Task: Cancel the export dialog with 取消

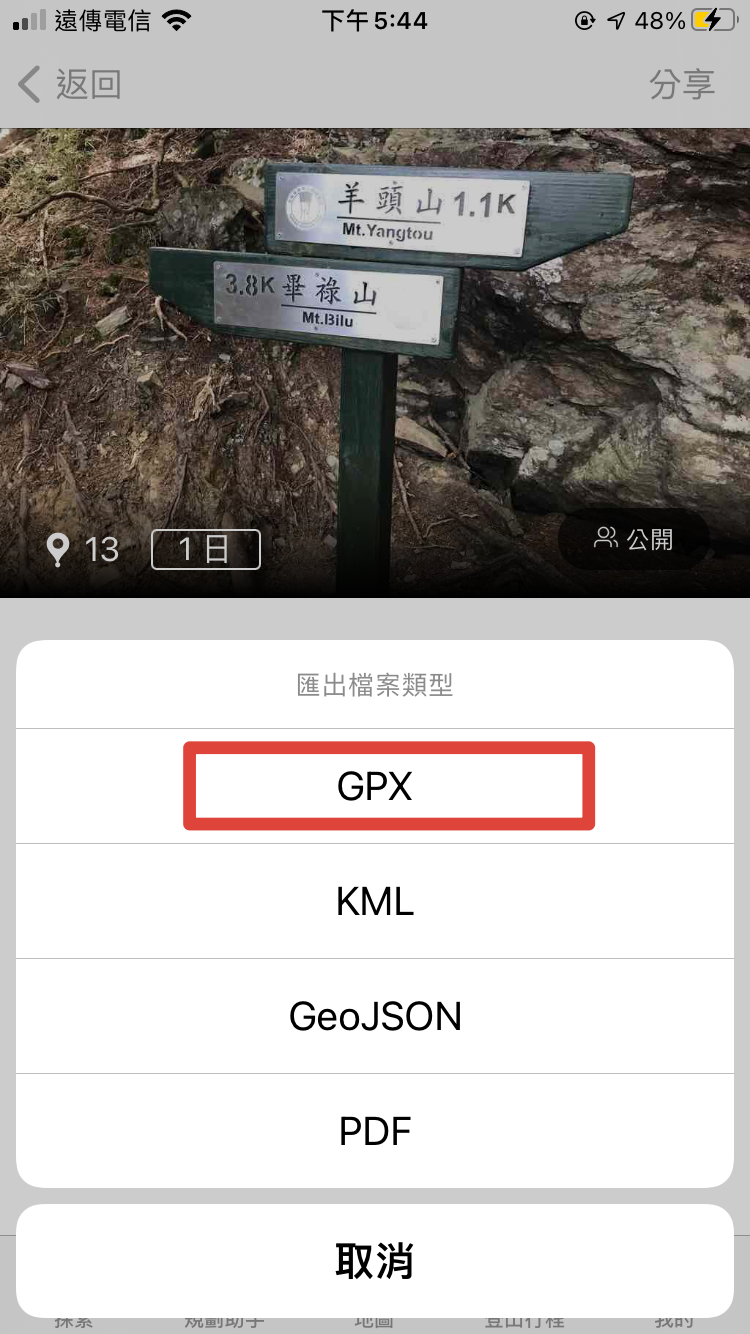Action: coord(375,1261)
